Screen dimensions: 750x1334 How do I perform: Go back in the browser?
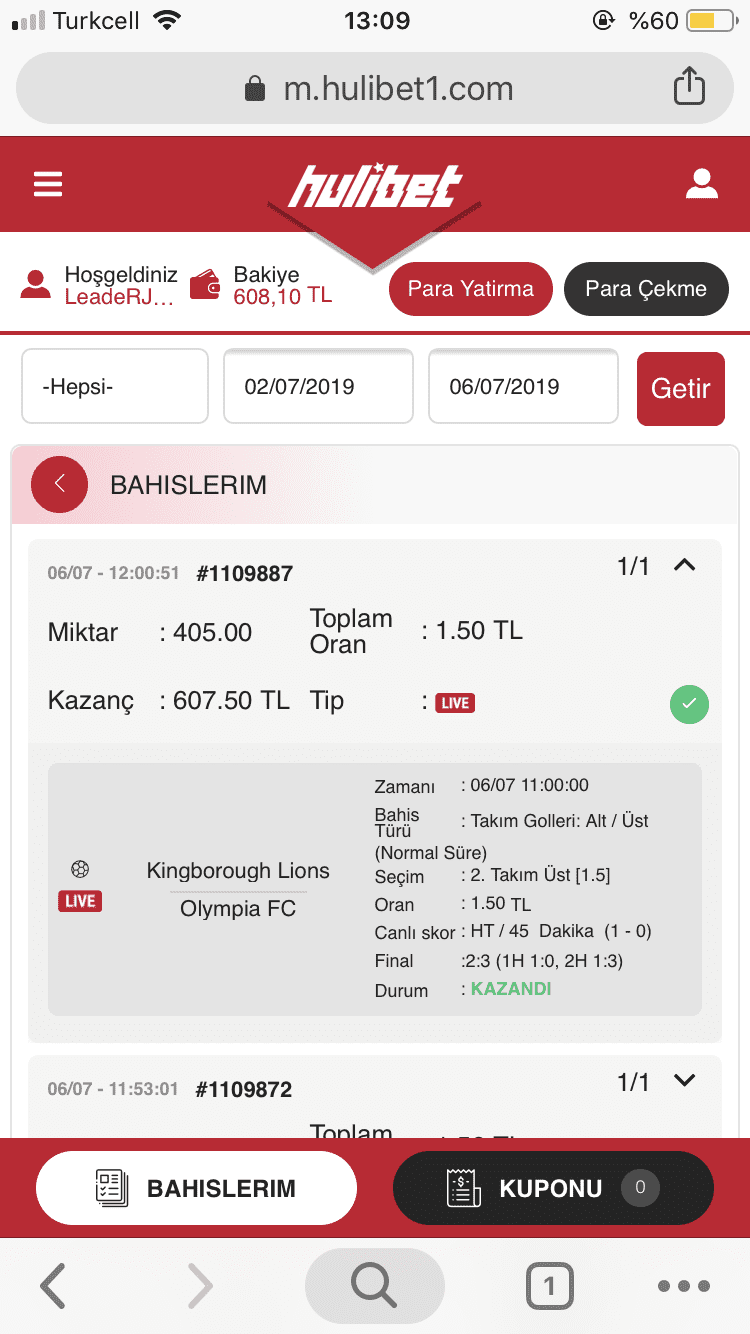click(53, 1285)
